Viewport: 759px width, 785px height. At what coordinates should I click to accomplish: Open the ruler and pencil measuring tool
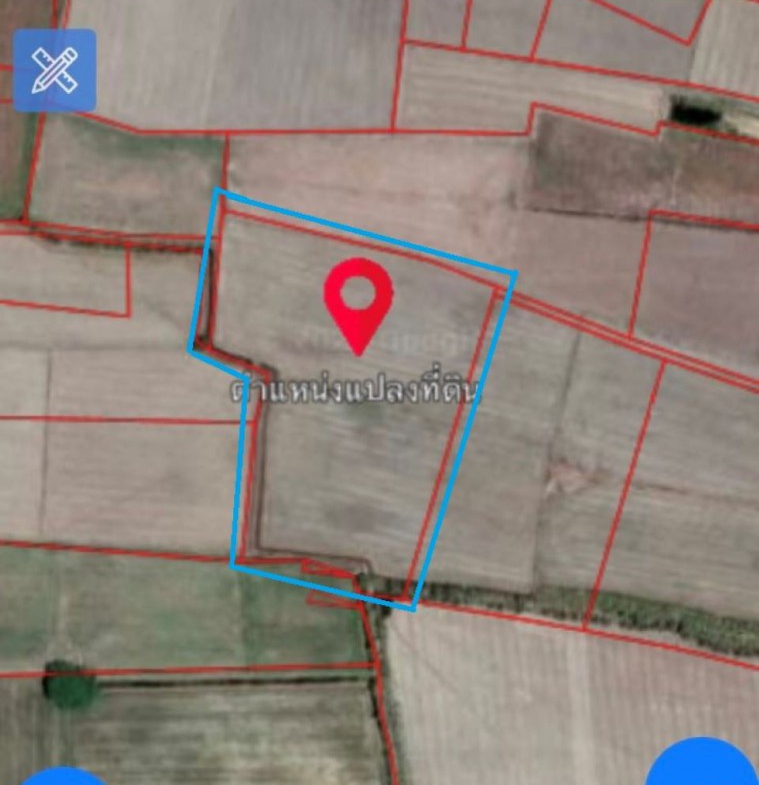(x=54, y=70)
